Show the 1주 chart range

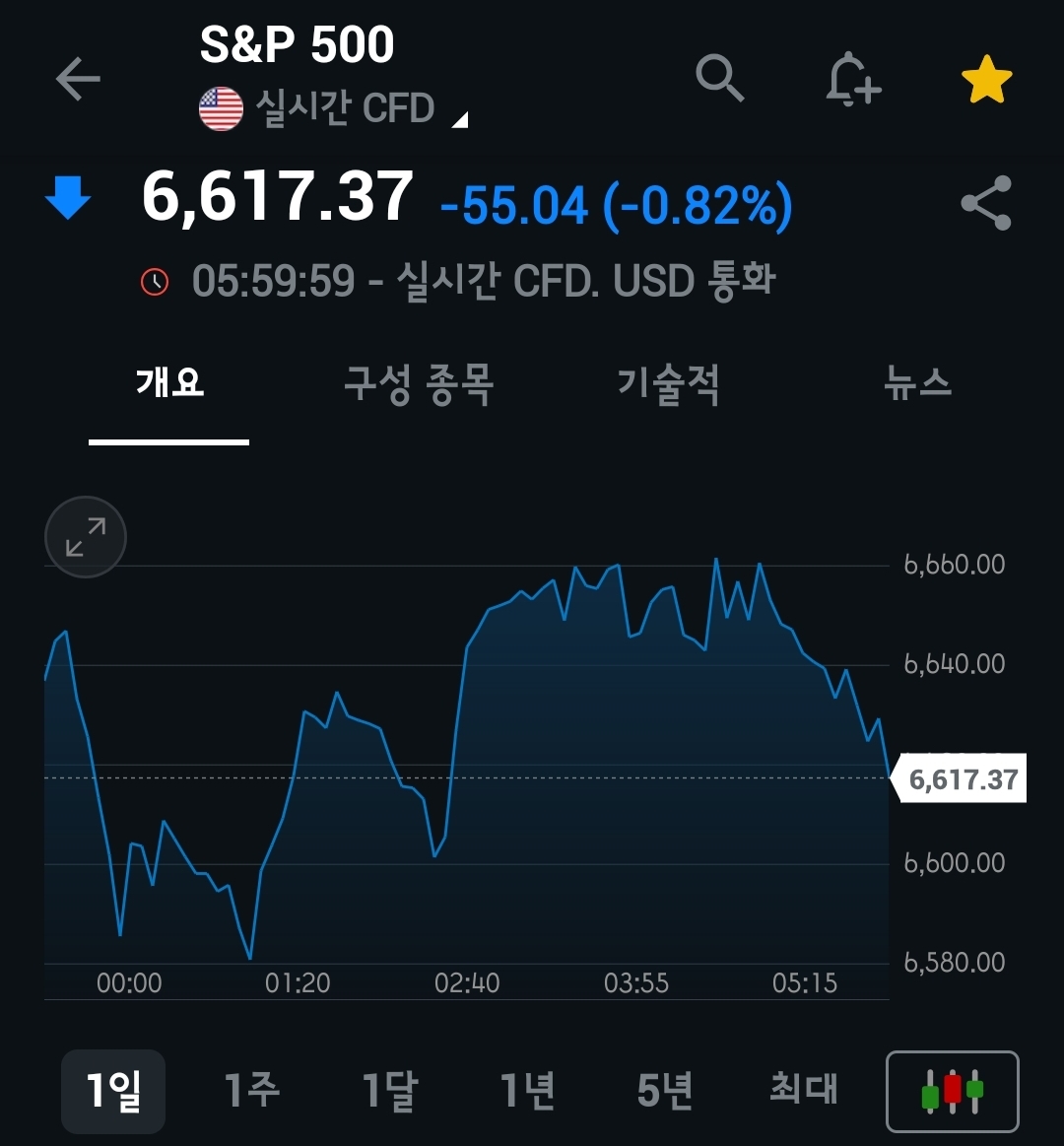(x=251, y=1091)
